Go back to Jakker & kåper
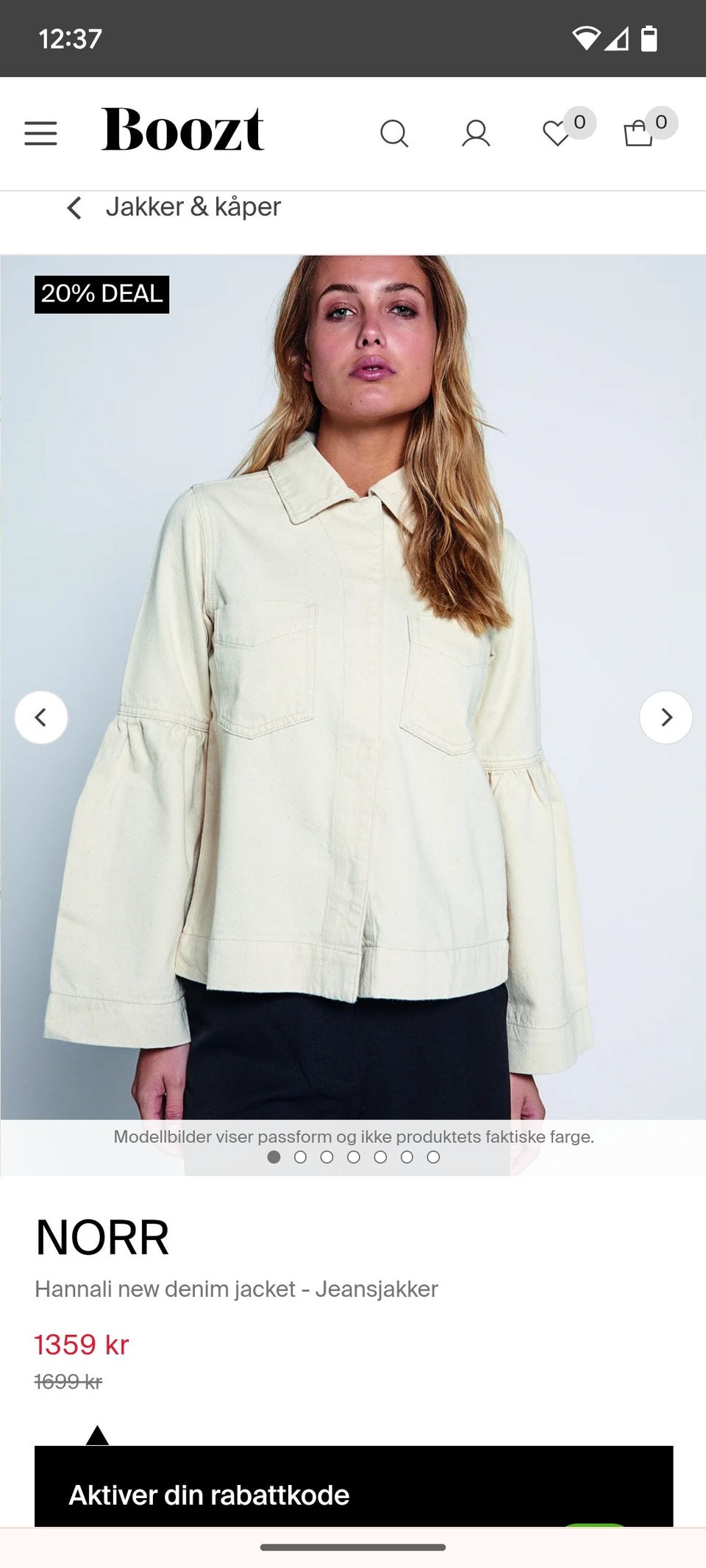The image size is (706, 1568). (174, 207)
